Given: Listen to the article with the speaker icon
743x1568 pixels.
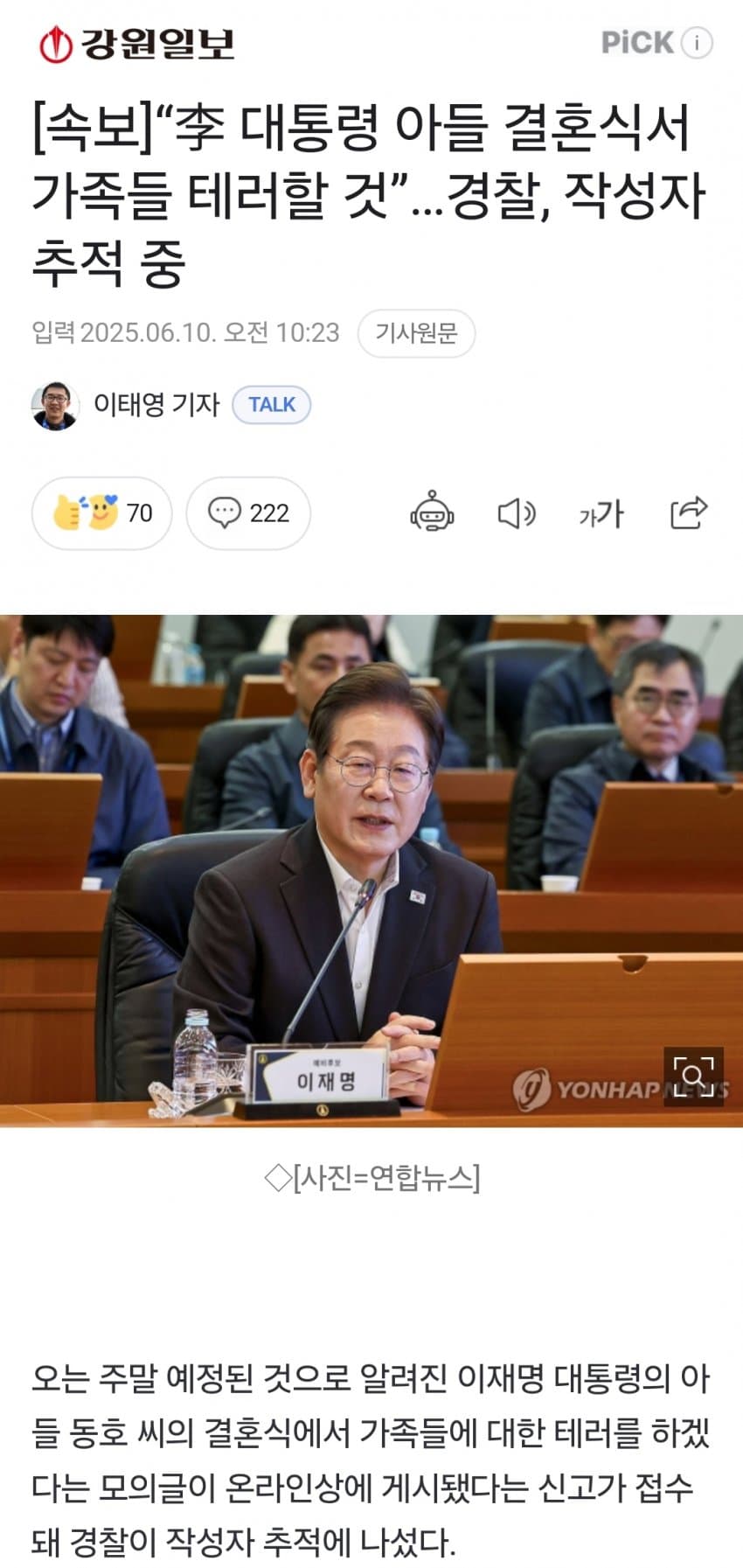Looking at the screenshot, I should 516,513.
